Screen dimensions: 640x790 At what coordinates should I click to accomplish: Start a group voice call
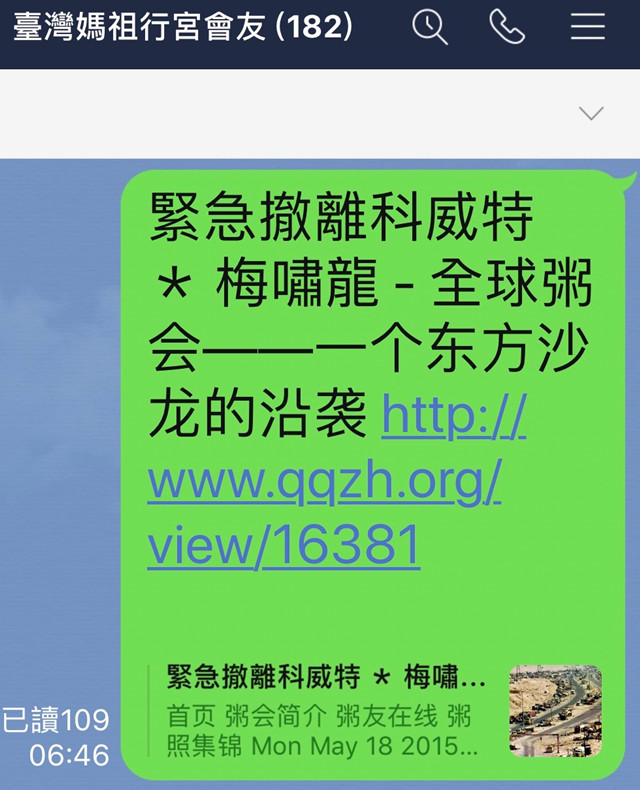coord(508,28)
